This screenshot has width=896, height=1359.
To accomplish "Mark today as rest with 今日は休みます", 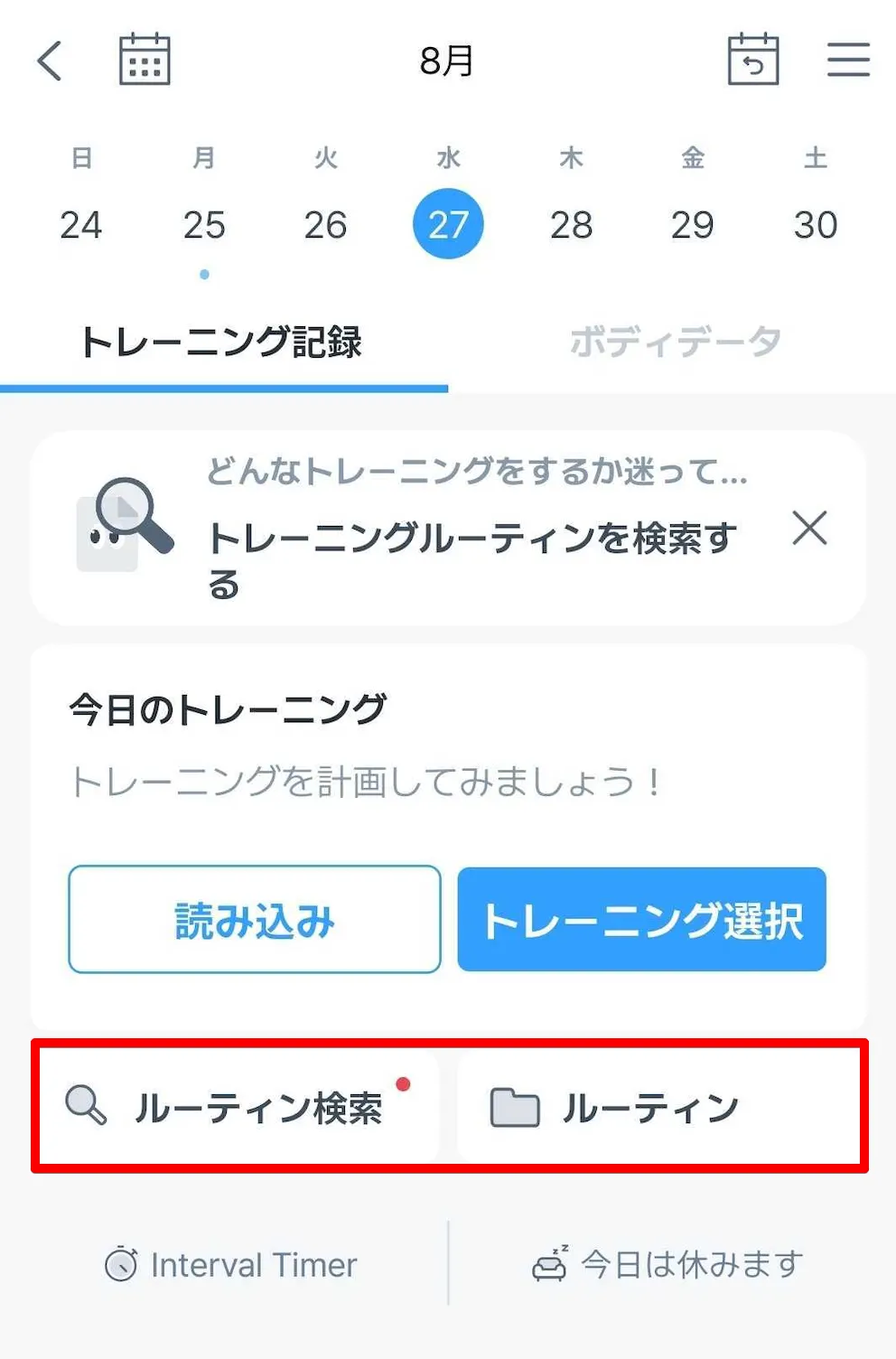I will coord(668,1264).
